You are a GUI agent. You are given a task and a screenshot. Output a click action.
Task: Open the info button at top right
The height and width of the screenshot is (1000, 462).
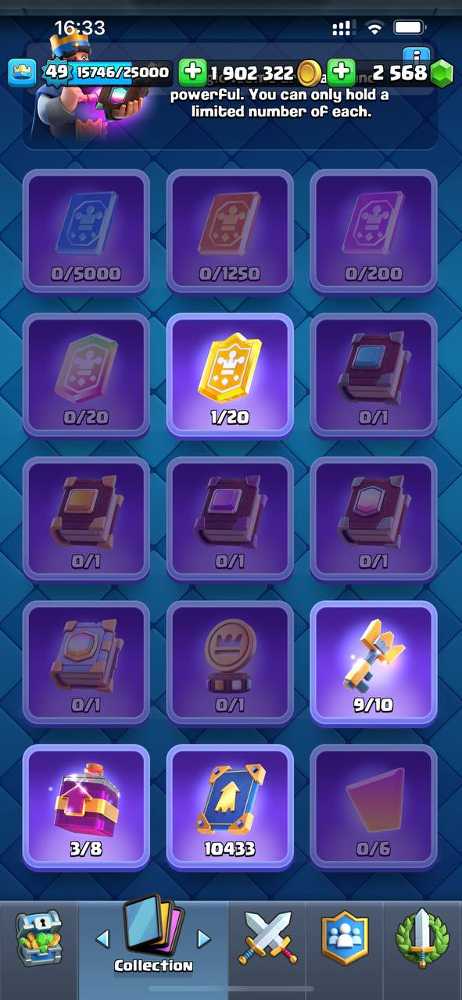415,54
